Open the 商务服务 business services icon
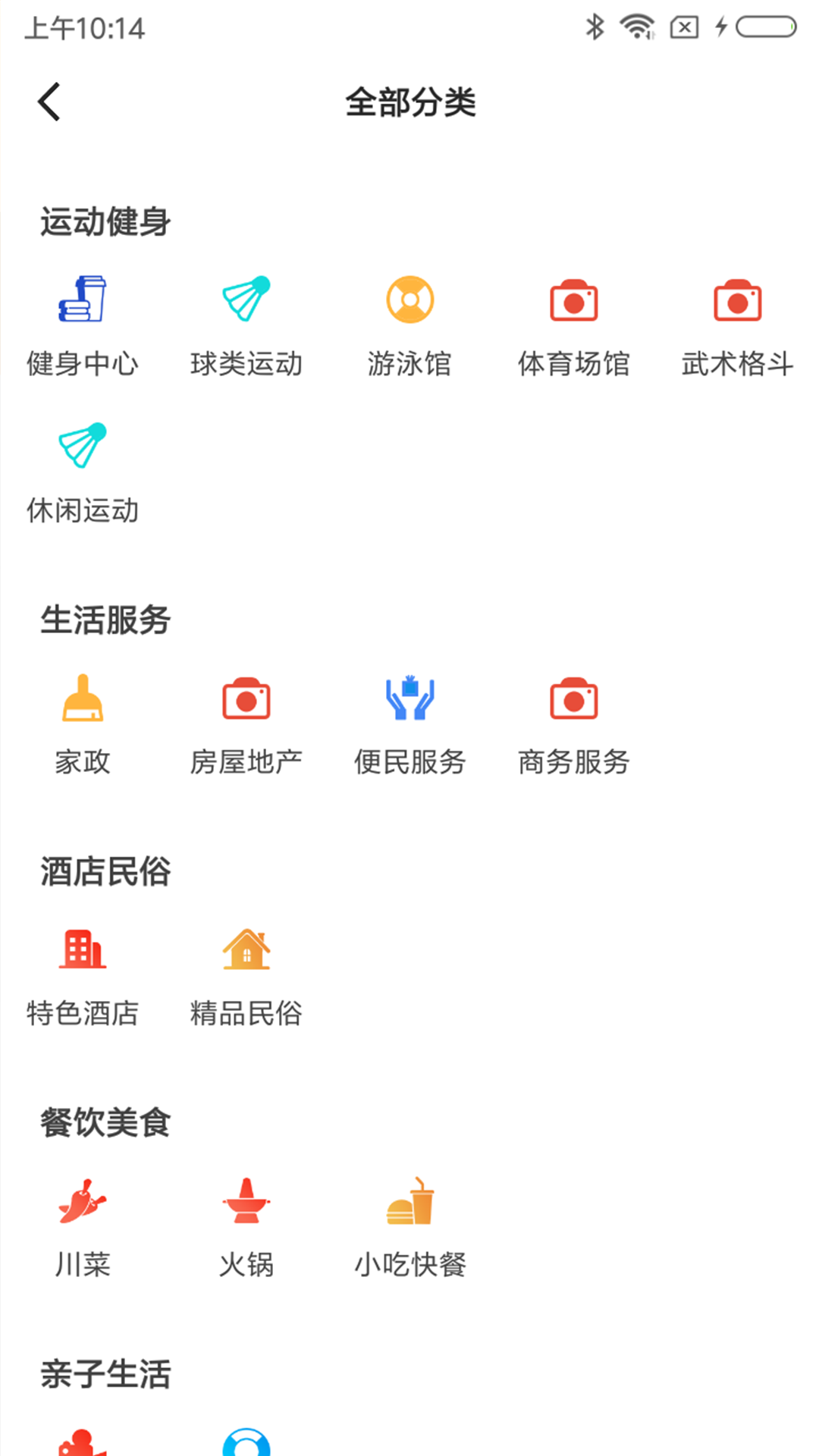 (x=573, y=698)
